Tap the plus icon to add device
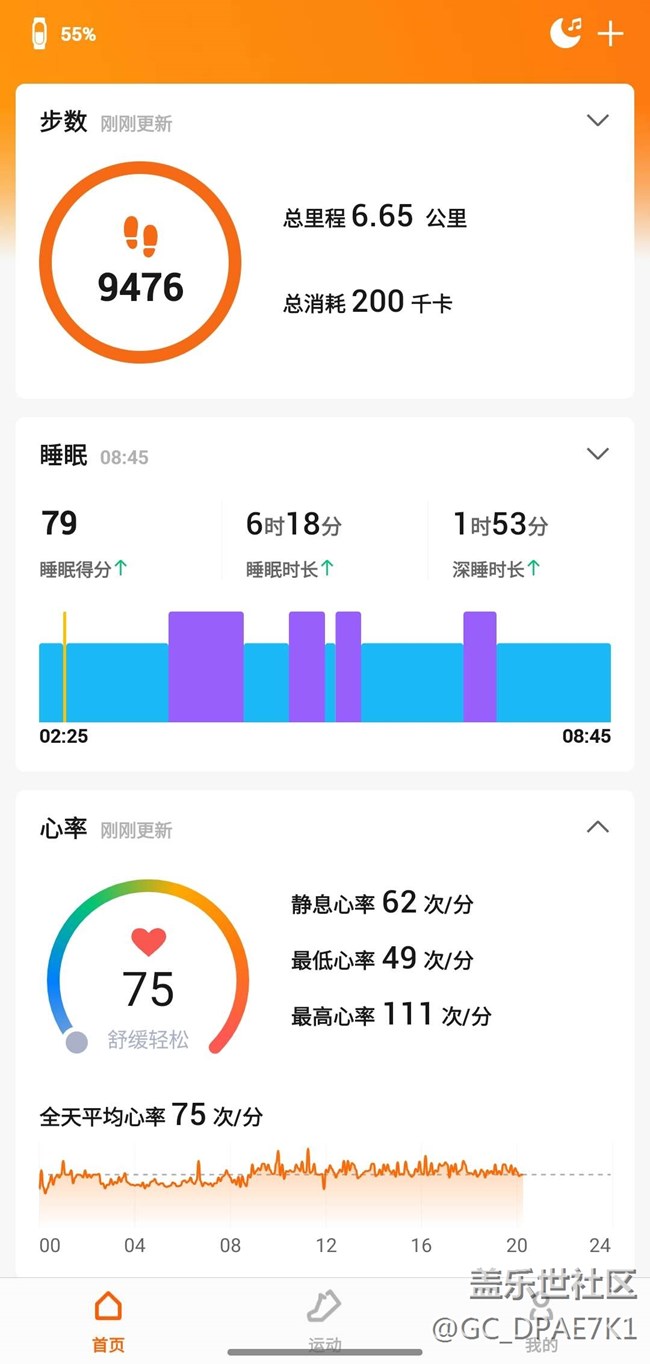The image size is (650, 1364). coord(610,34)
